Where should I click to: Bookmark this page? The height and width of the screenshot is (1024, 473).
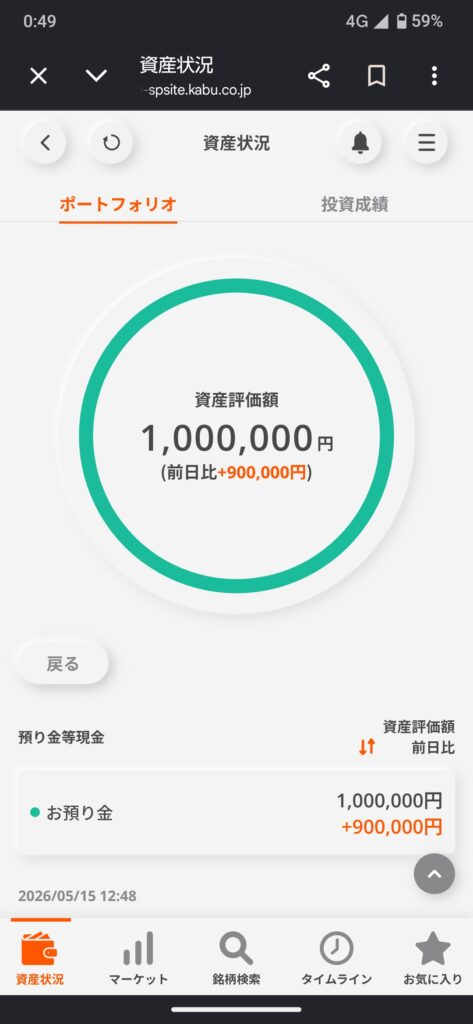tap(376, 76)
